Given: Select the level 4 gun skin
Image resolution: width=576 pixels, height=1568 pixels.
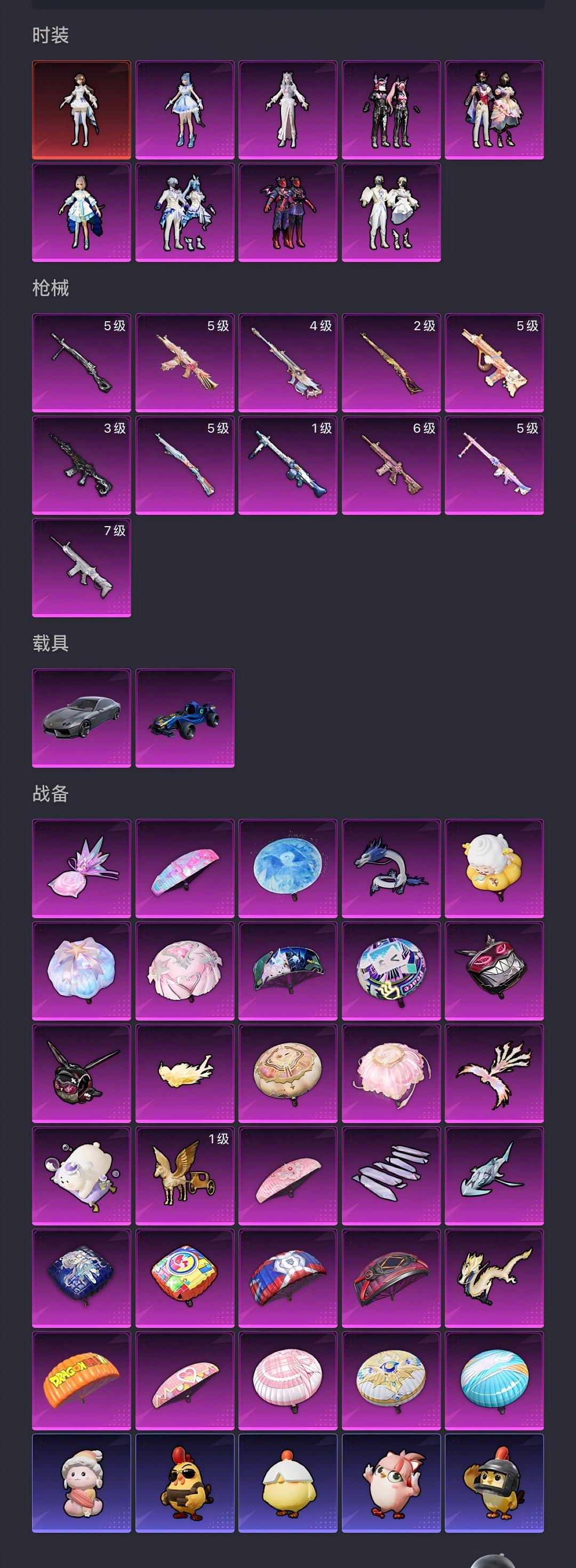Looking at the screenshot, I should pos(287,363).
